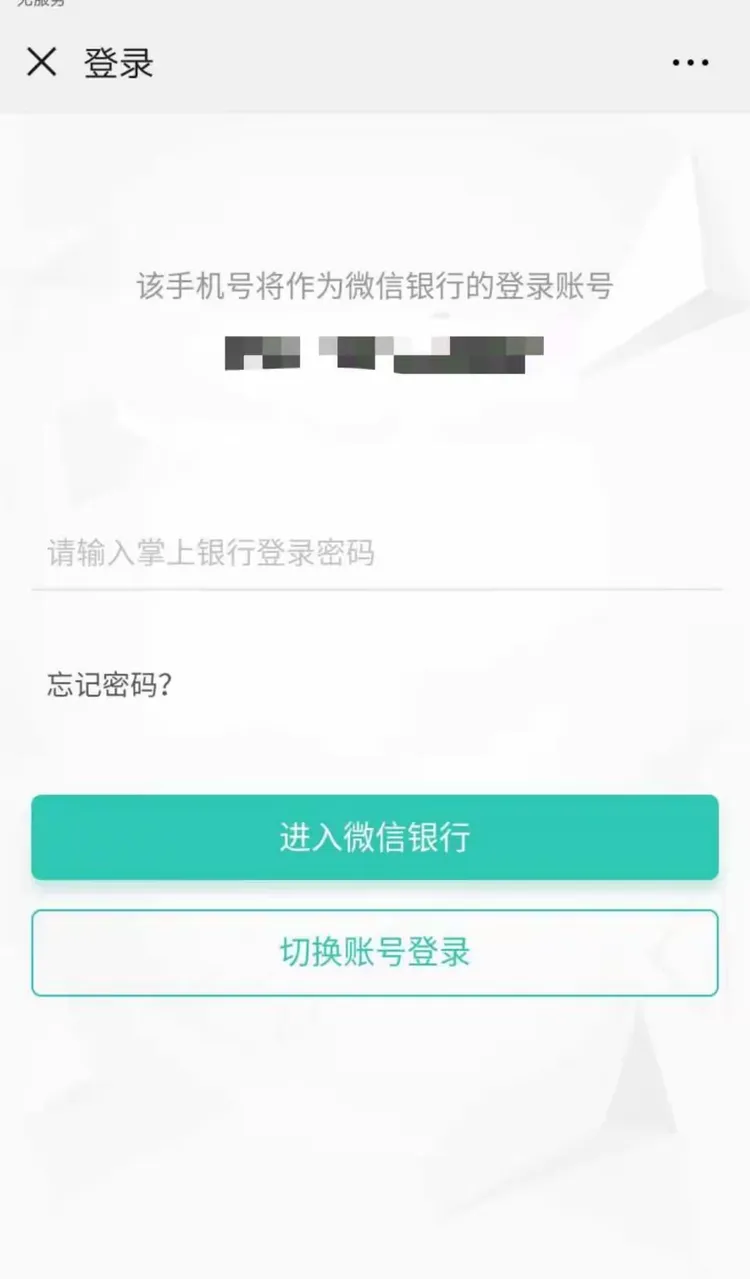The height and width of the screenshot is (1279, 750).
Task: Click the text about WeChat bank login account
Action: tap(375, 285)
